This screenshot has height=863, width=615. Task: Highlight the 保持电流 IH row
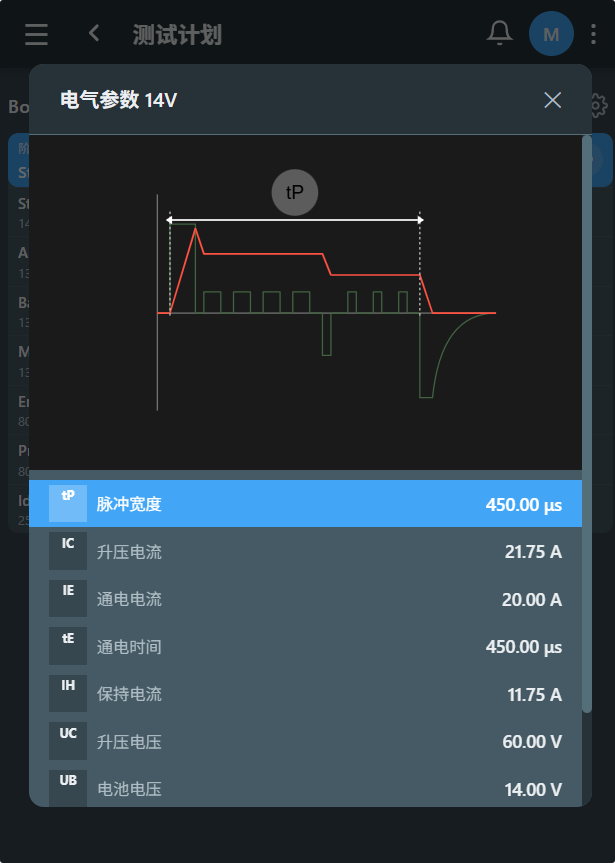(x=306, y=694)
